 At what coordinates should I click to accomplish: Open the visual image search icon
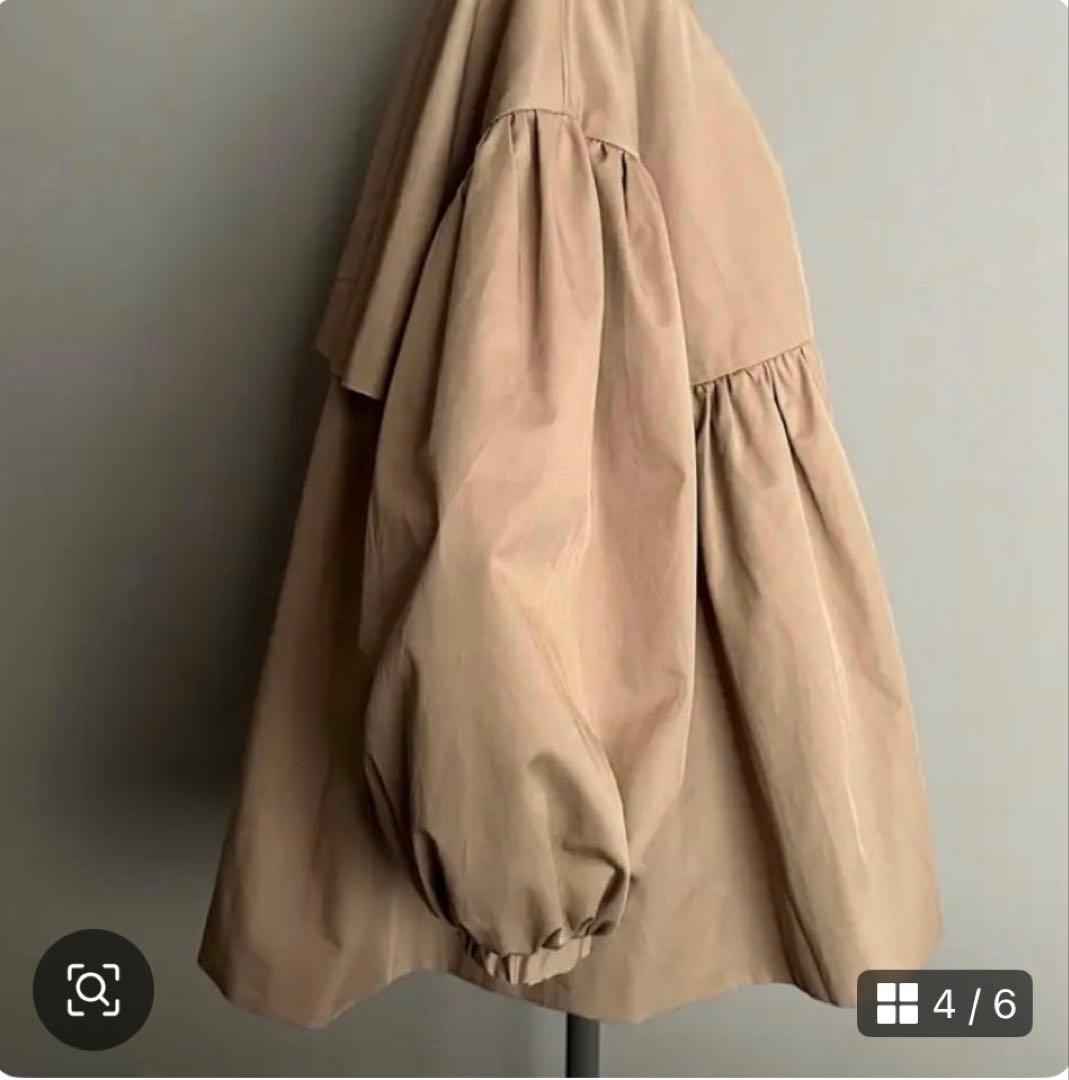(x=93, y=989)
